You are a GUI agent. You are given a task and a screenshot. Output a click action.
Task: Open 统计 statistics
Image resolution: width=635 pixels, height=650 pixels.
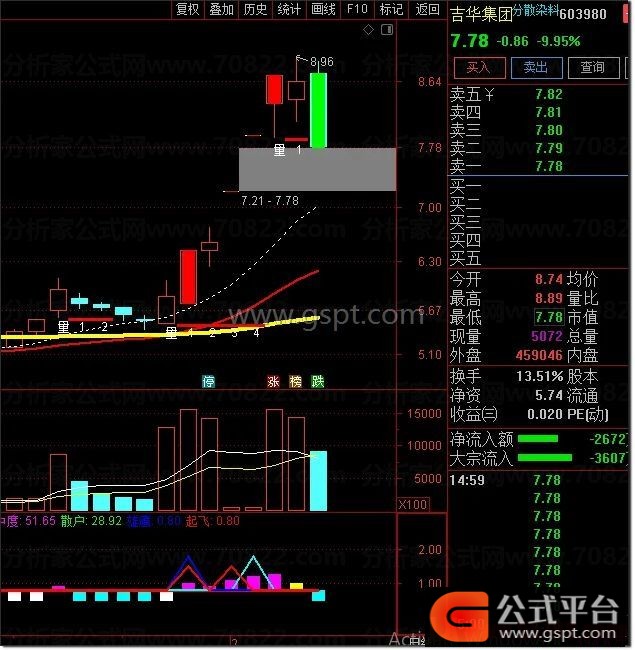click(x=290, y=9)
